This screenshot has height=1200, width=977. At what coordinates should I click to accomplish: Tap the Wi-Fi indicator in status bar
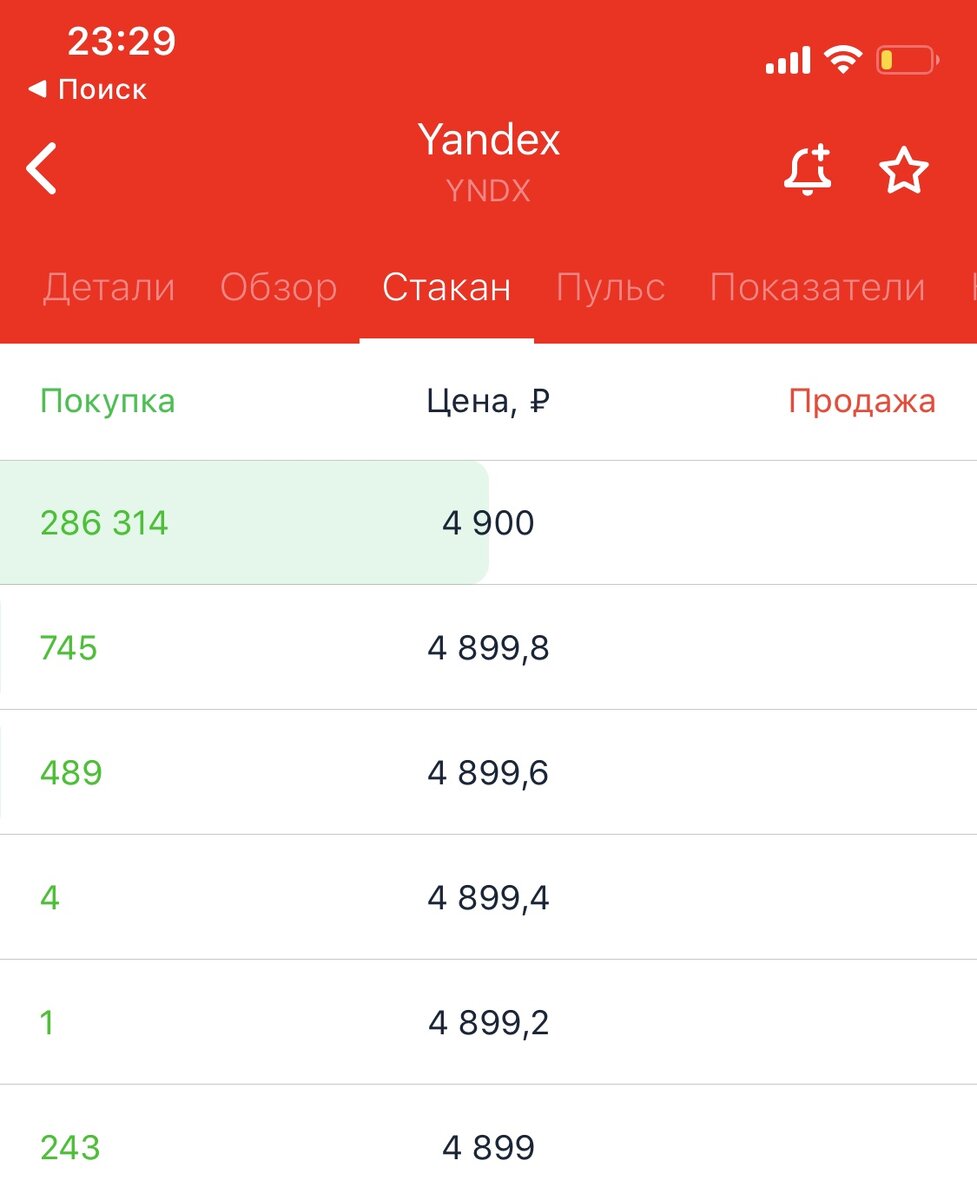click(843, 58)
